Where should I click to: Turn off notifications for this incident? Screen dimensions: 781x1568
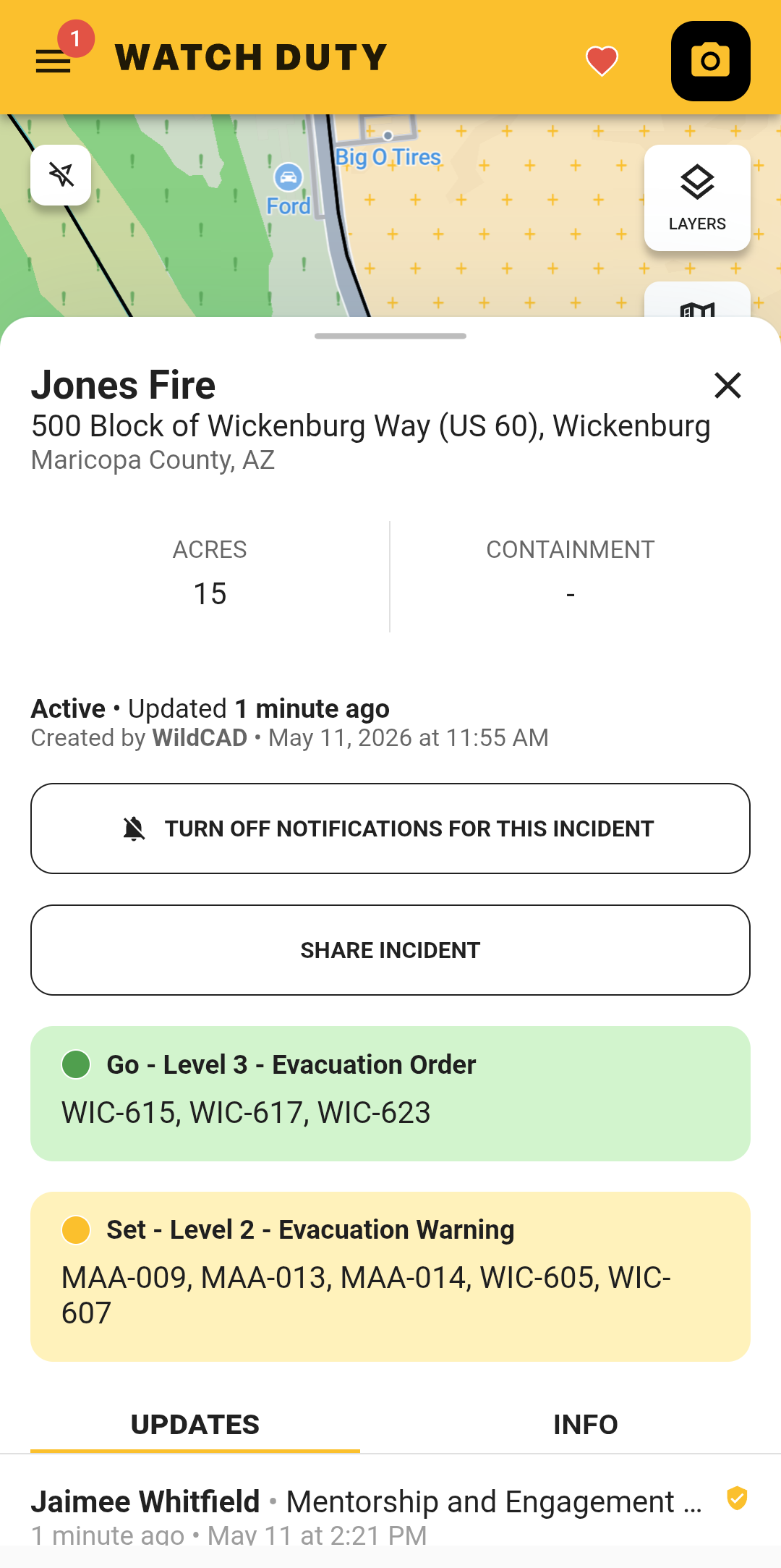pos(390,829)
